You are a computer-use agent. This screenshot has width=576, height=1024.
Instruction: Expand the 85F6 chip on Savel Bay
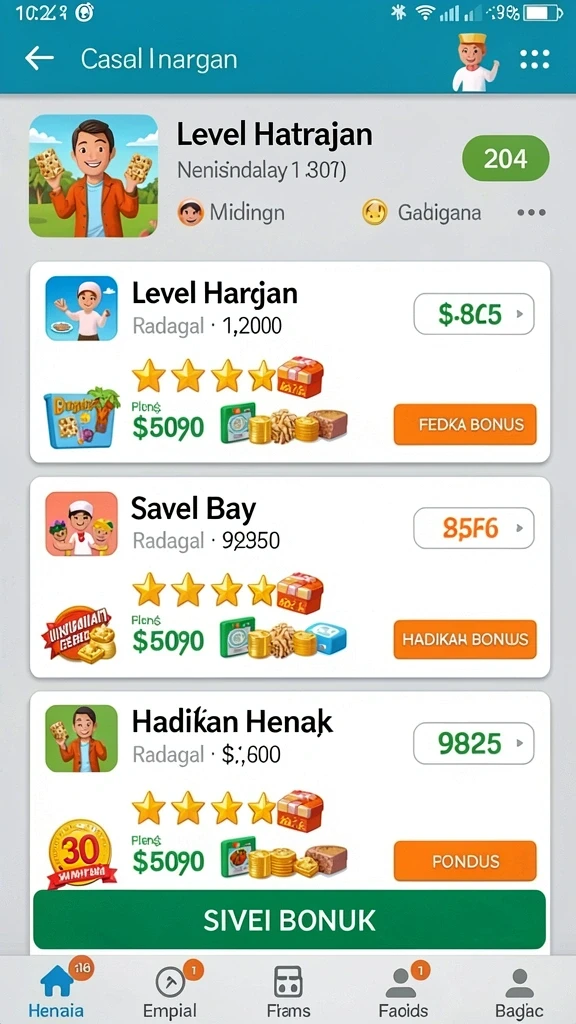(x=474, y=528)
